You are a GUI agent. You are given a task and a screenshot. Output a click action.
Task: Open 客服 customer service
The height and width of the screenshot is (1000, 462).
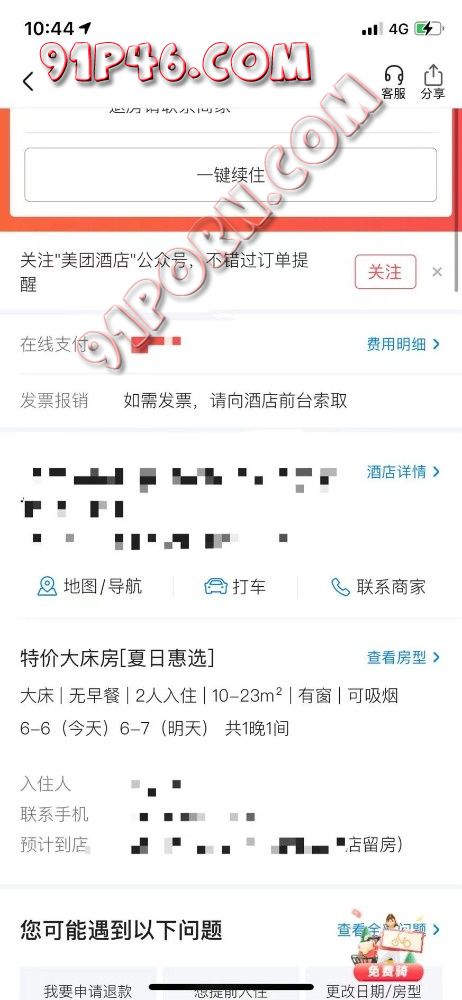pos(394,82)
